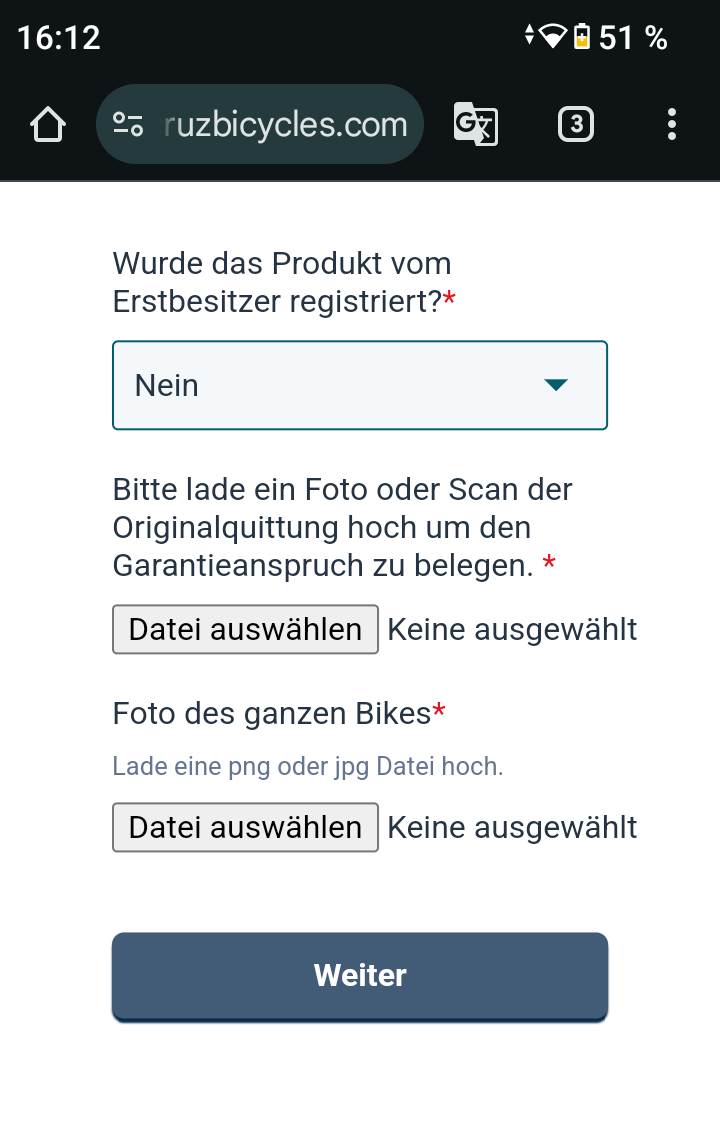Open the browser overflow menu
This screenshot has width=720, height=1135.
point(671,125)
